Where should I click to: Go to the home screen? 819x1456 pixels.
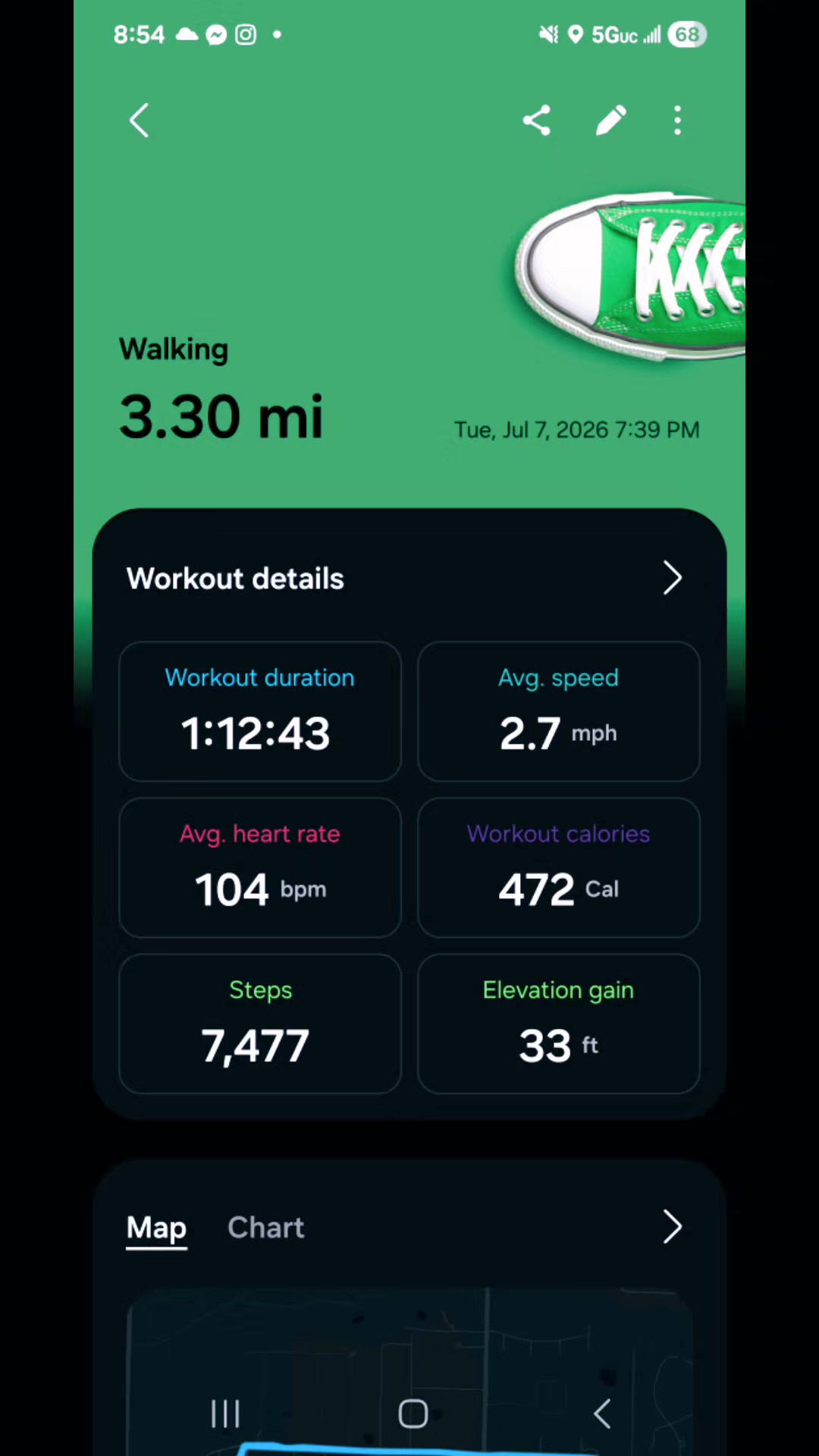(413, 1414)
